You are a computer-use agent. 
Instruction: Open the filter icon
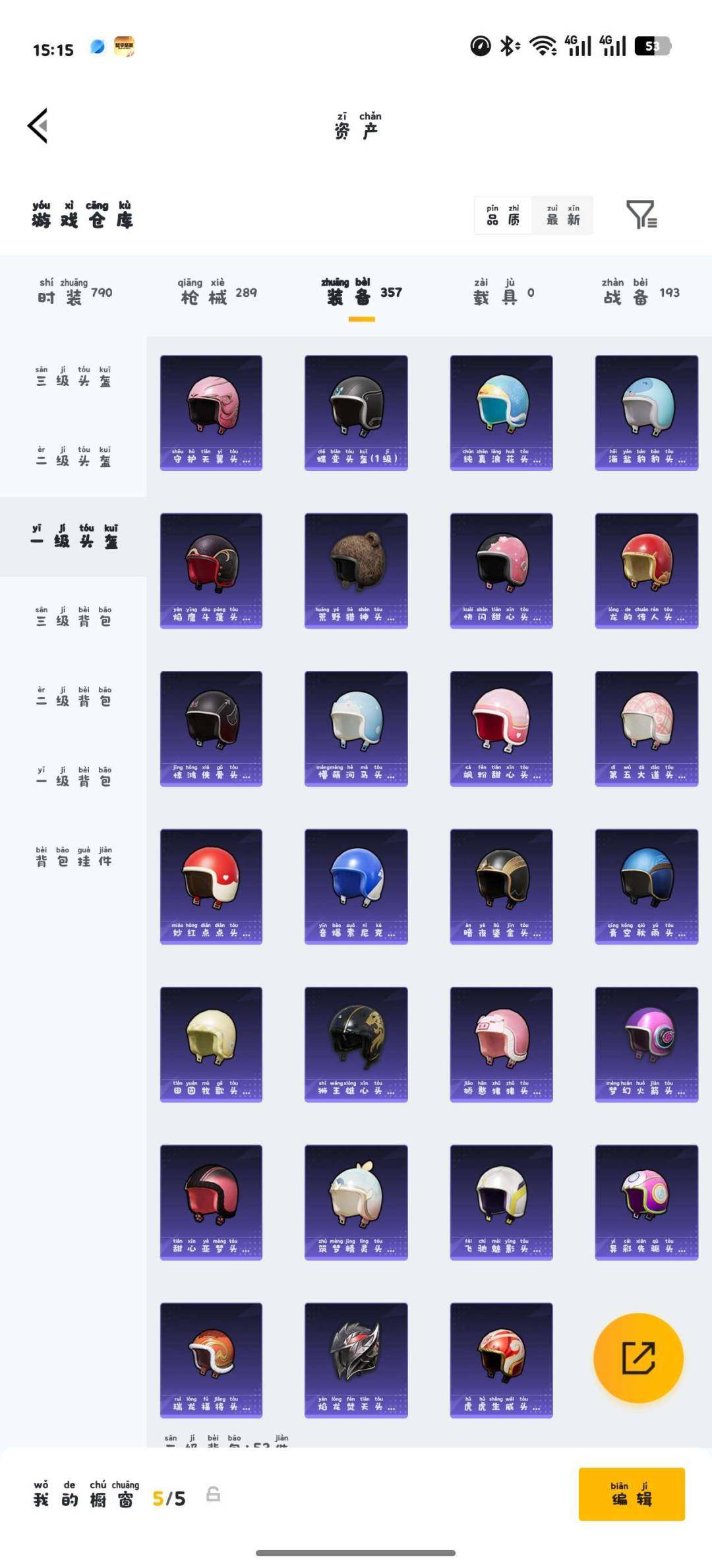(x=641, y=214)
